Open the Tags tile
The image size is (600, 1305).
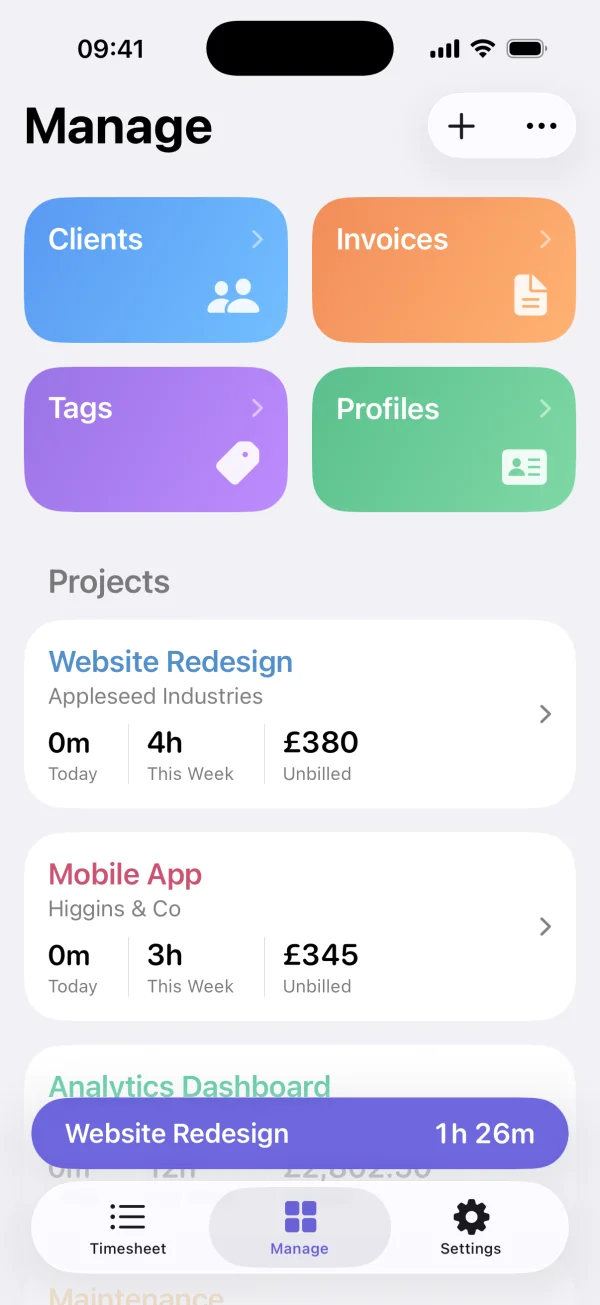pos(156,439)
